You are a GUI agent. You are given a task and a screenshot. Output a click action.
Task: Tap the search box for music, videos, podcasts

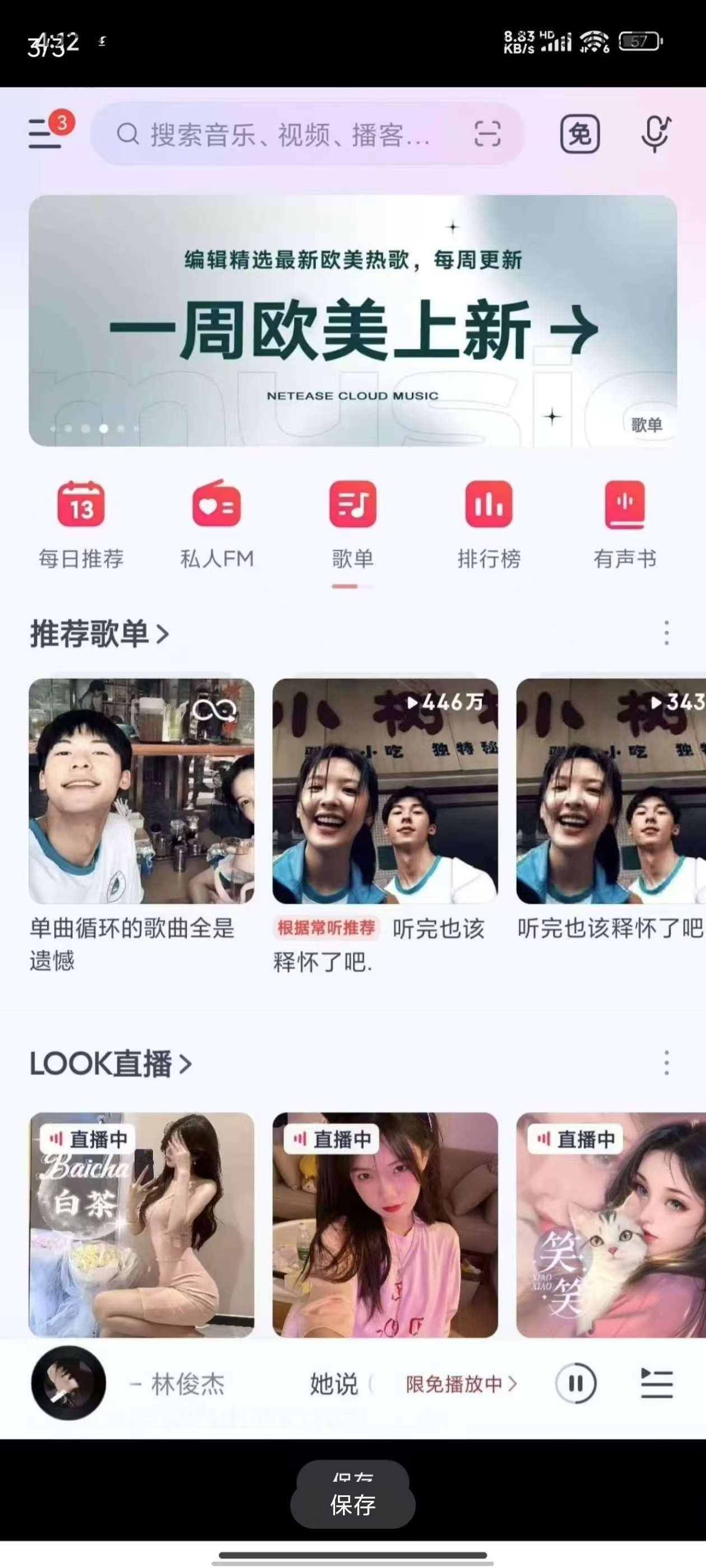[x=286, y=134]
